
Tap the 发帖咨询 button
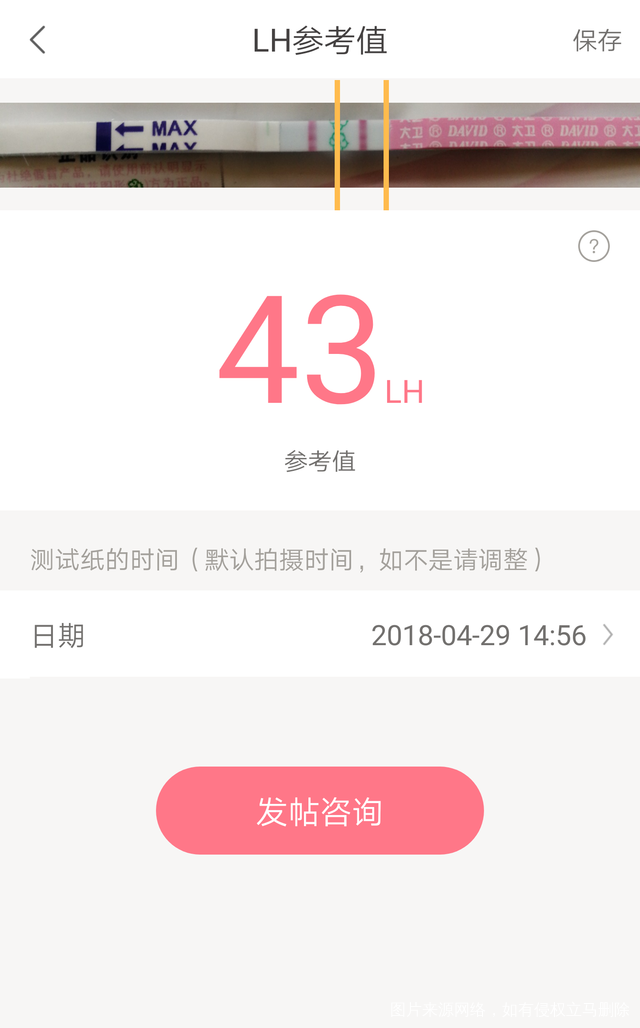click(320, 811)
